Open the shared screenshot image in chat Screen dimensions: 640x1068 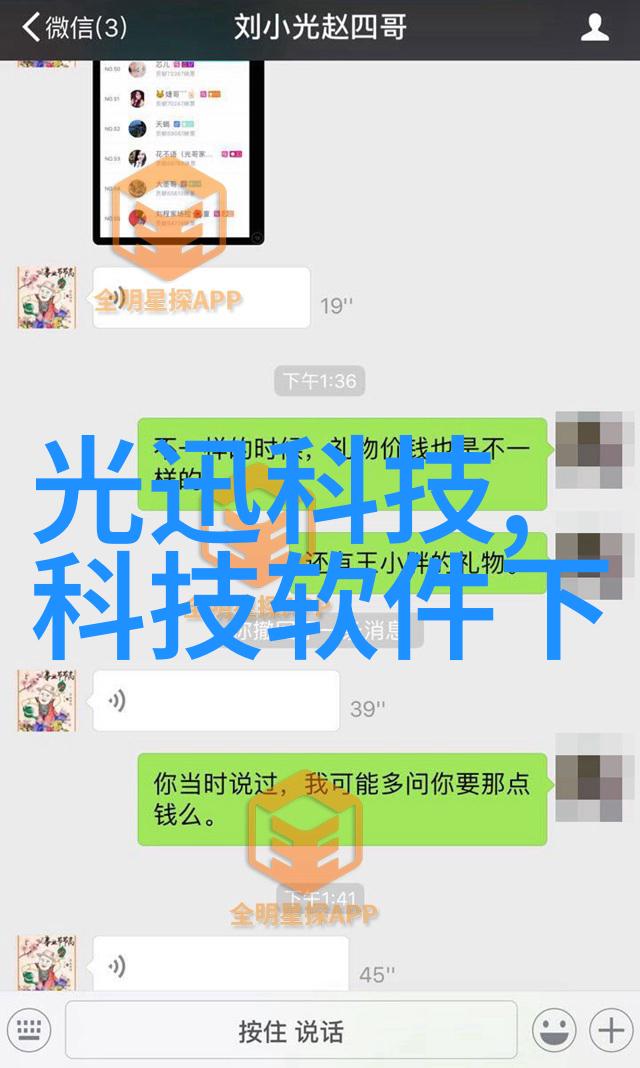[x=180, y=150]
